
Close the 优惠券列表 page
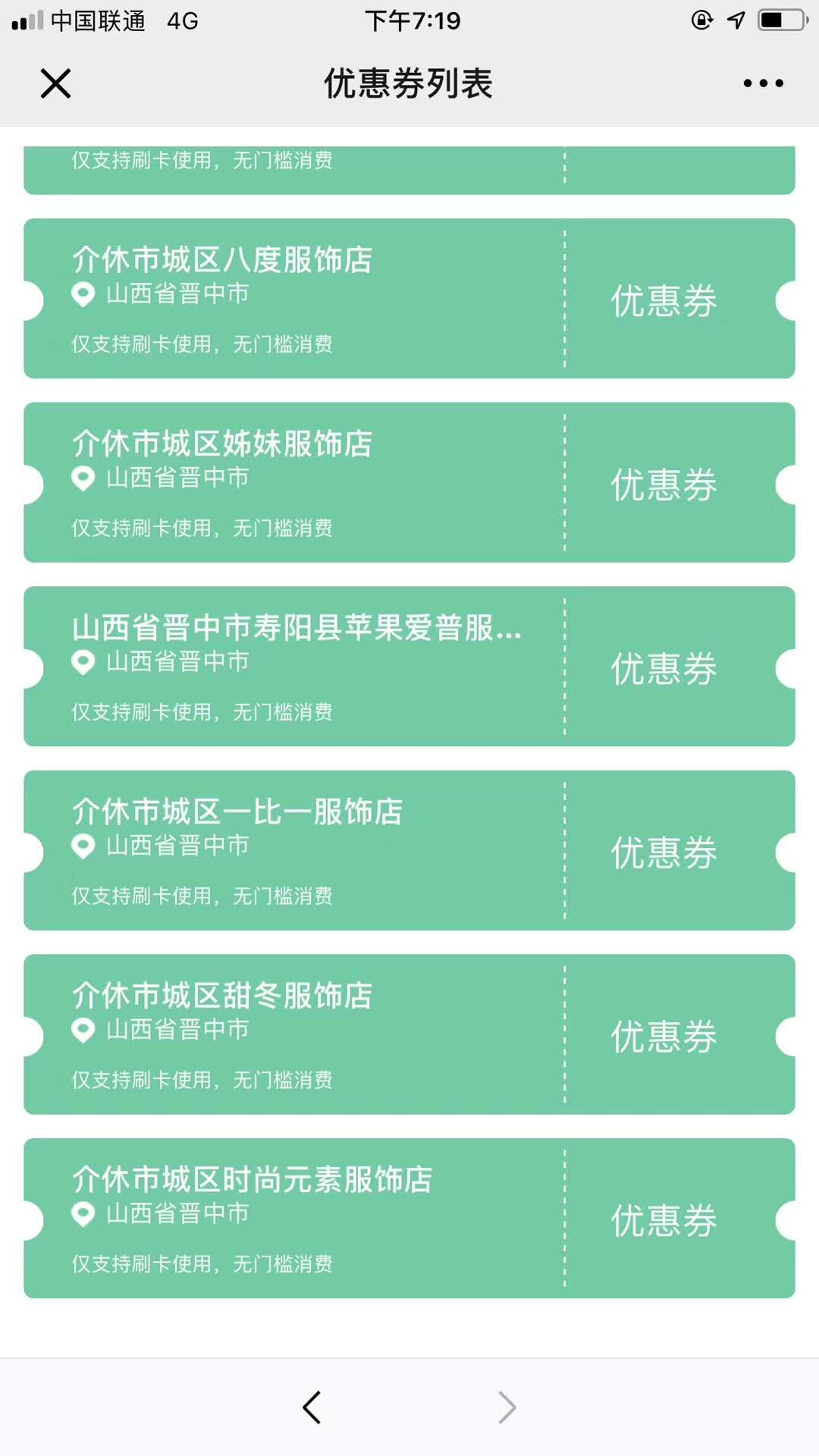55,83
